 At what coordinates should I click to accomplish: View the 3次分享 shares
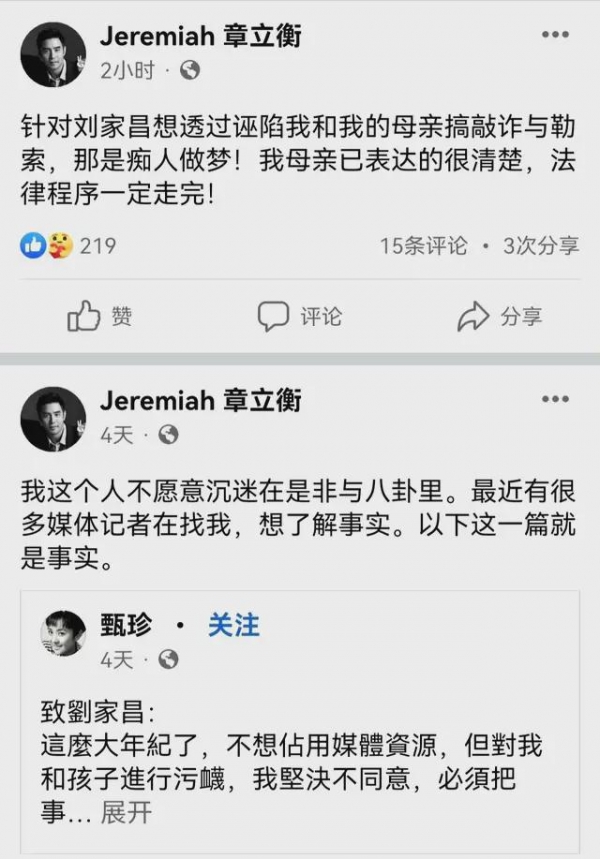point(541,246)
